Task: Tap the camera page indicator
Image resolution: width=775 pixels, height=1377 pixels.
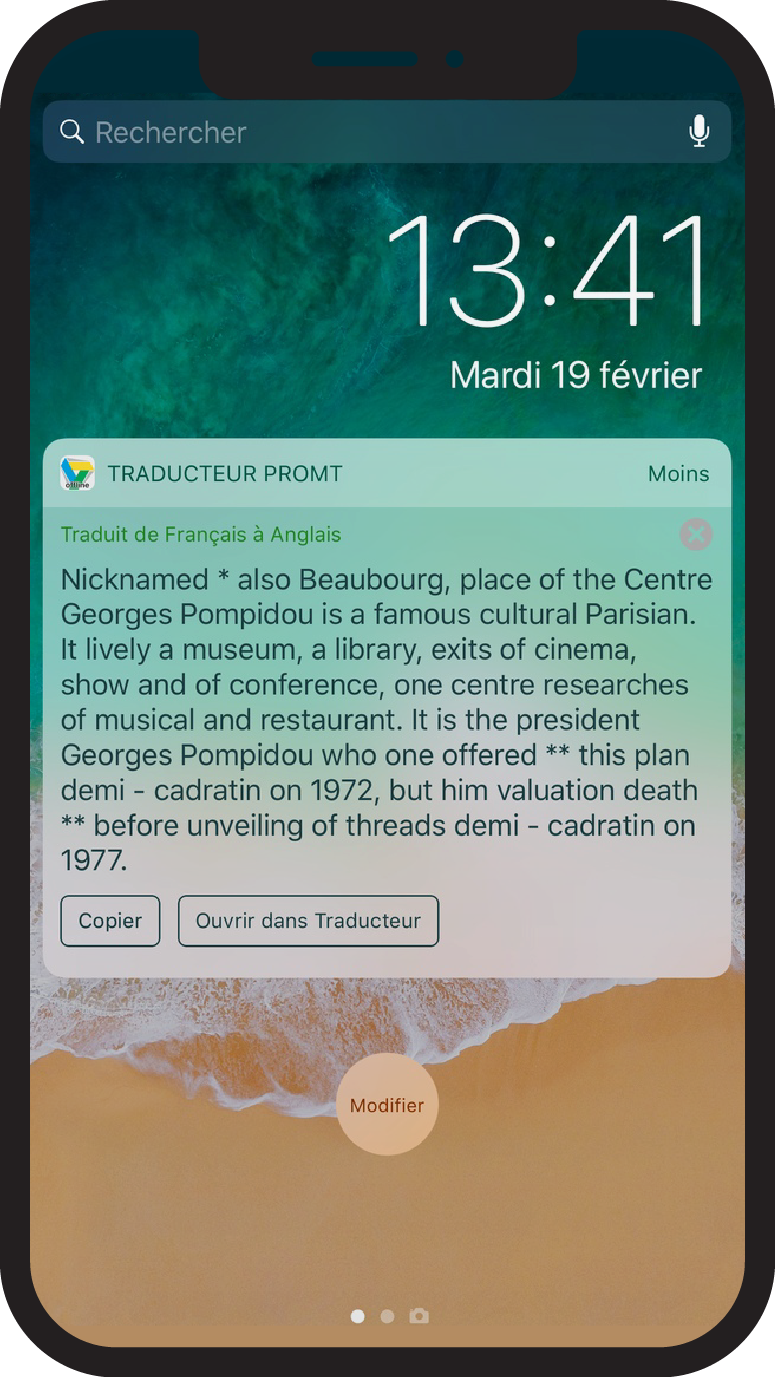Action: (x=419, y=1316)
